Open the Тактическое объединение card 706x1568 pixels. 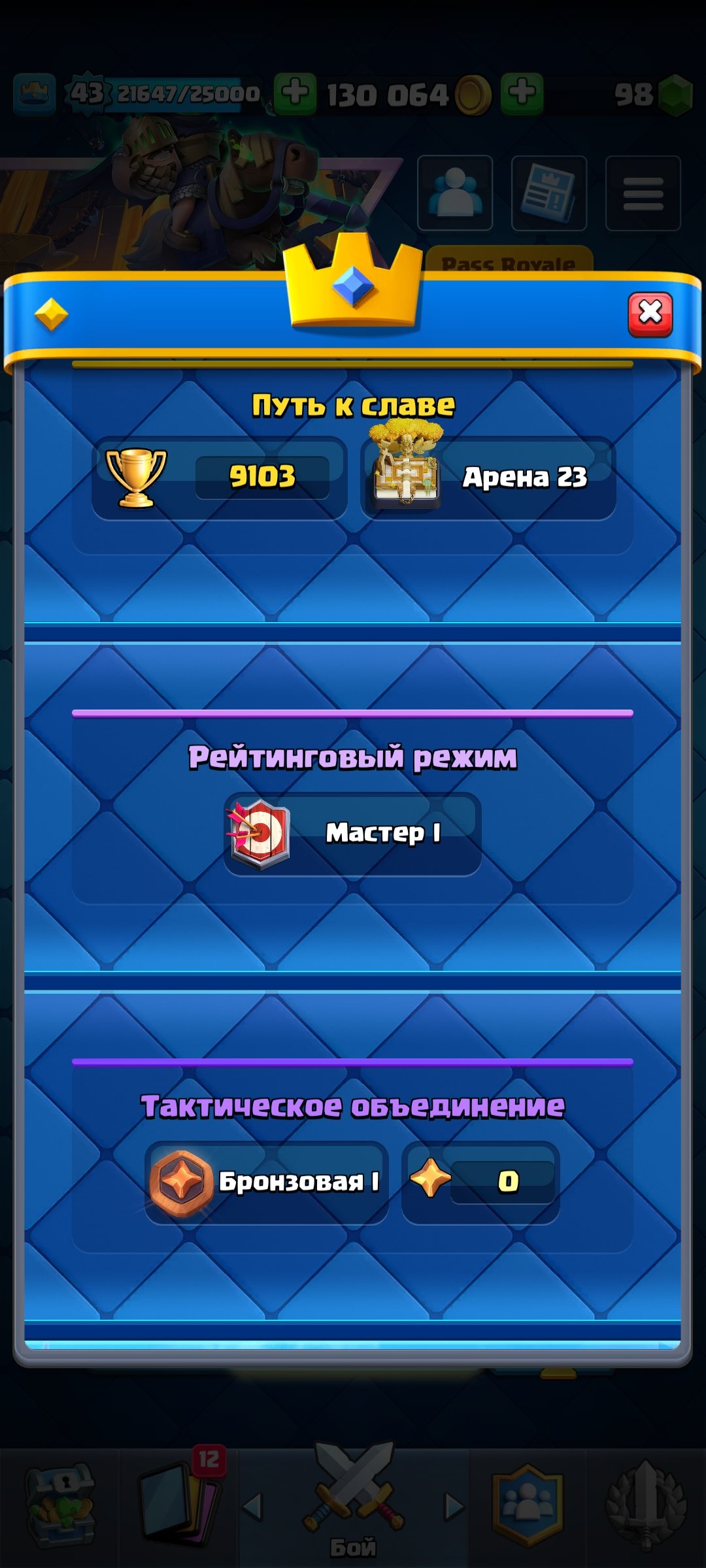[x=352, y=1156]
